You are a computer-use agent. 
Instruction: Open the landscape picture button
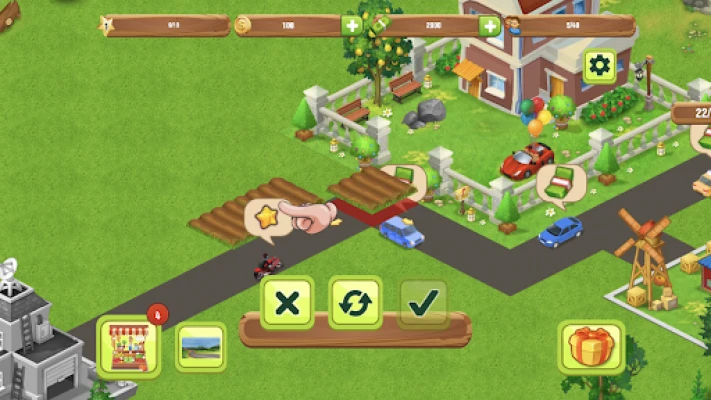pyautogui.click(x=201, y=346)
